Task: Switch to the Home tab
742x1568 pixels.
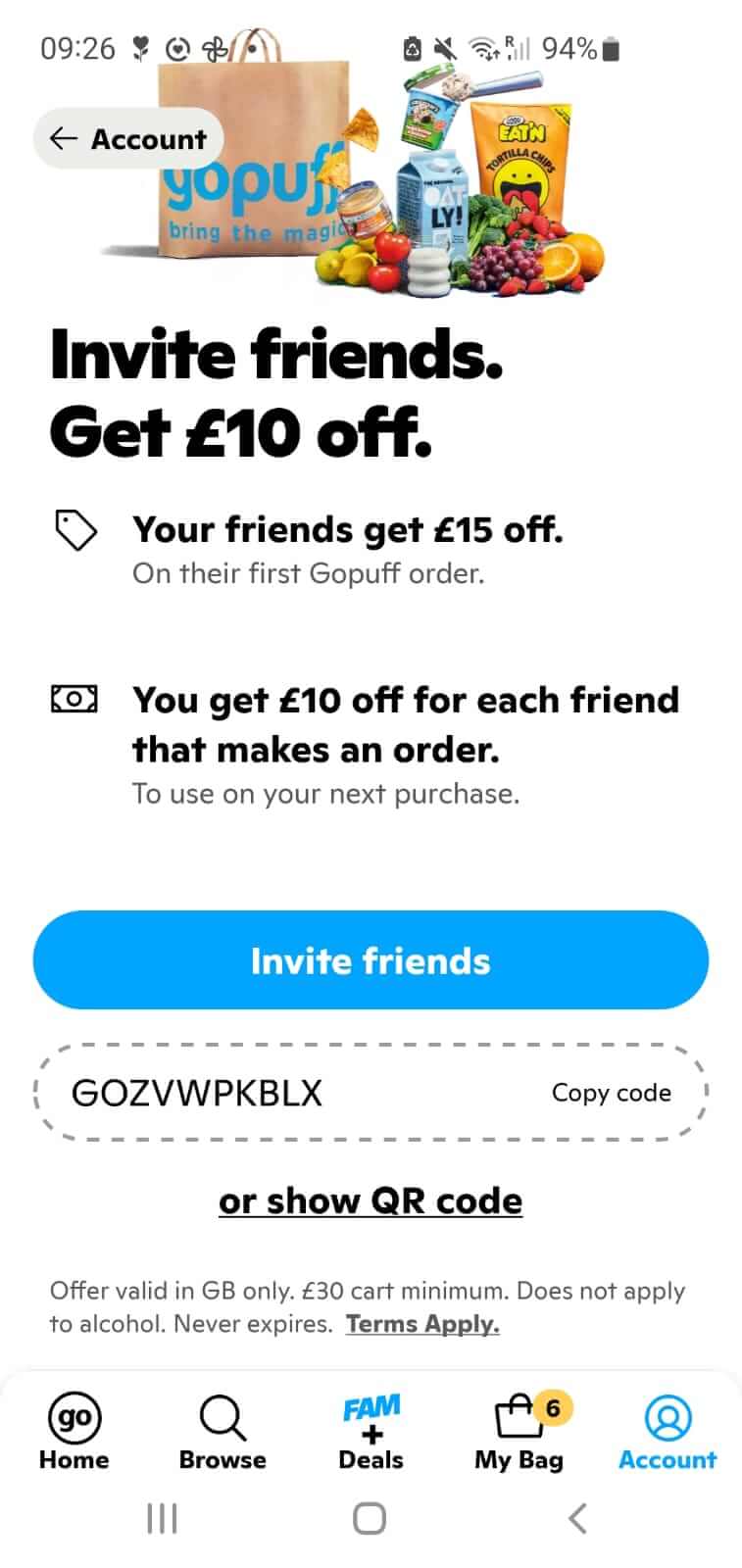Action: click(74, 1433)
